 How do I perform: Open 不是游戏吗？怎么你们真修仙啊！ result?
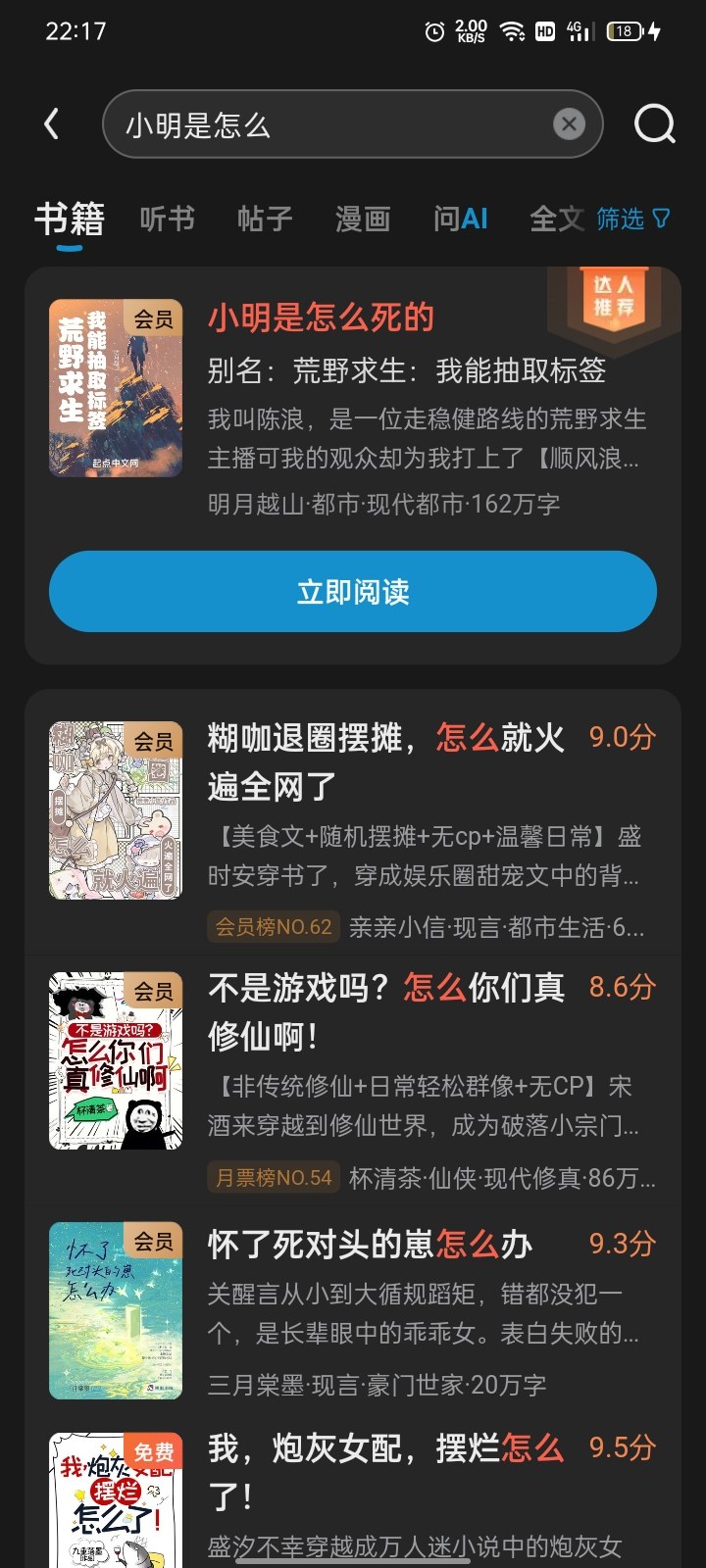click(x=385, y=1011)
